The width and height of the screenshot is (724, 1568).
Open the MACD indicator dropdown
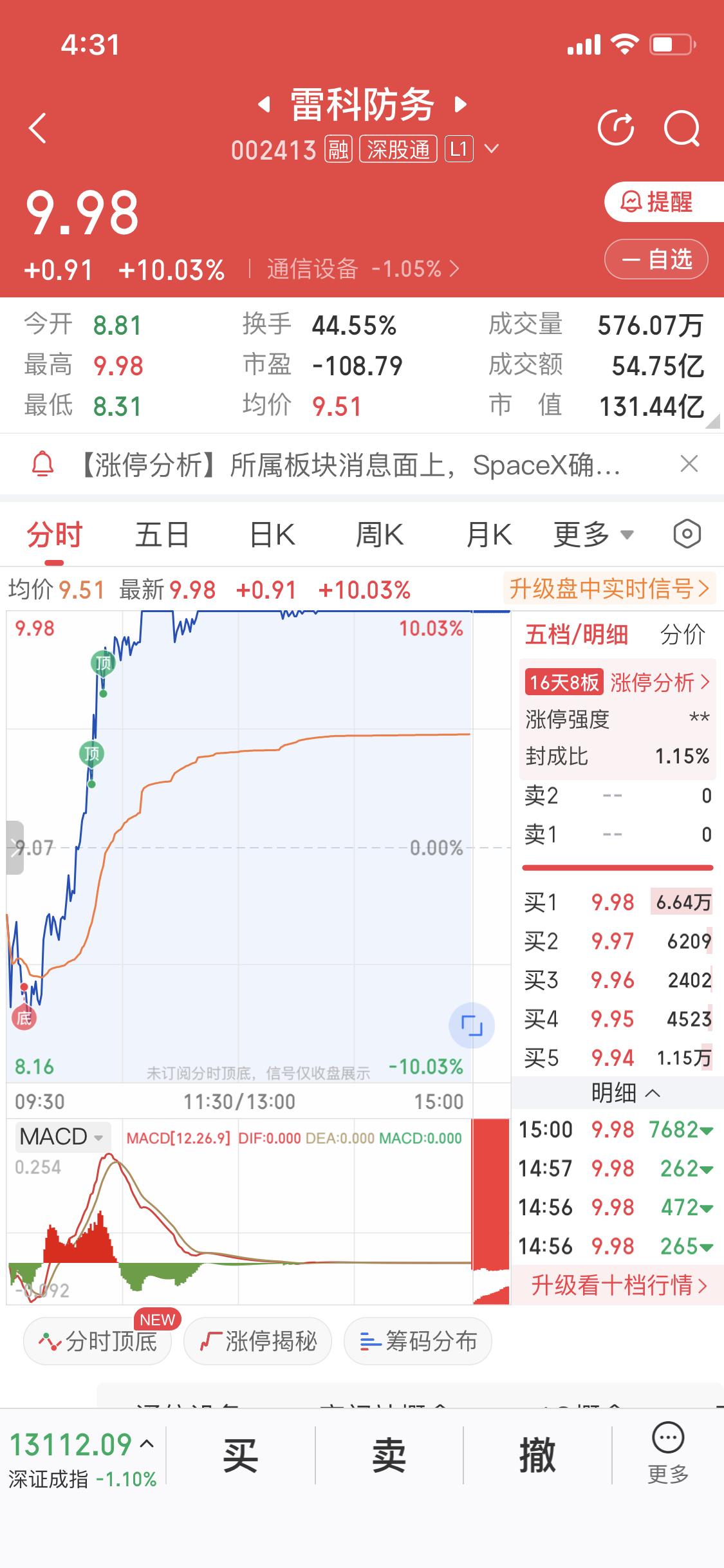click(x=62, y=1137)
